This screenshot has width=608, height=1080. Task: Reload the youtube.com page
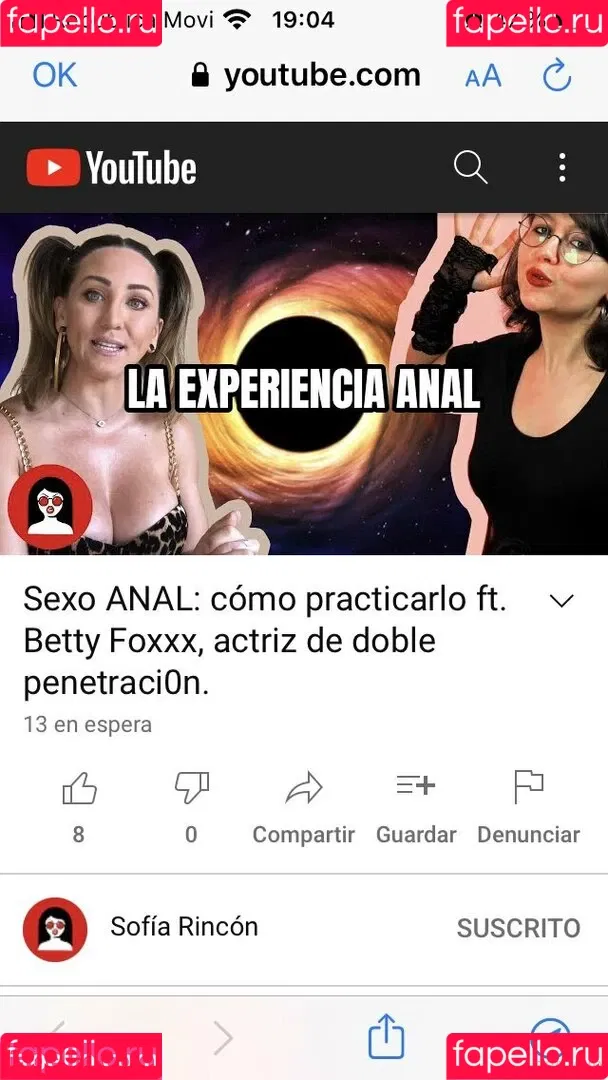click(x=556, y=75)
